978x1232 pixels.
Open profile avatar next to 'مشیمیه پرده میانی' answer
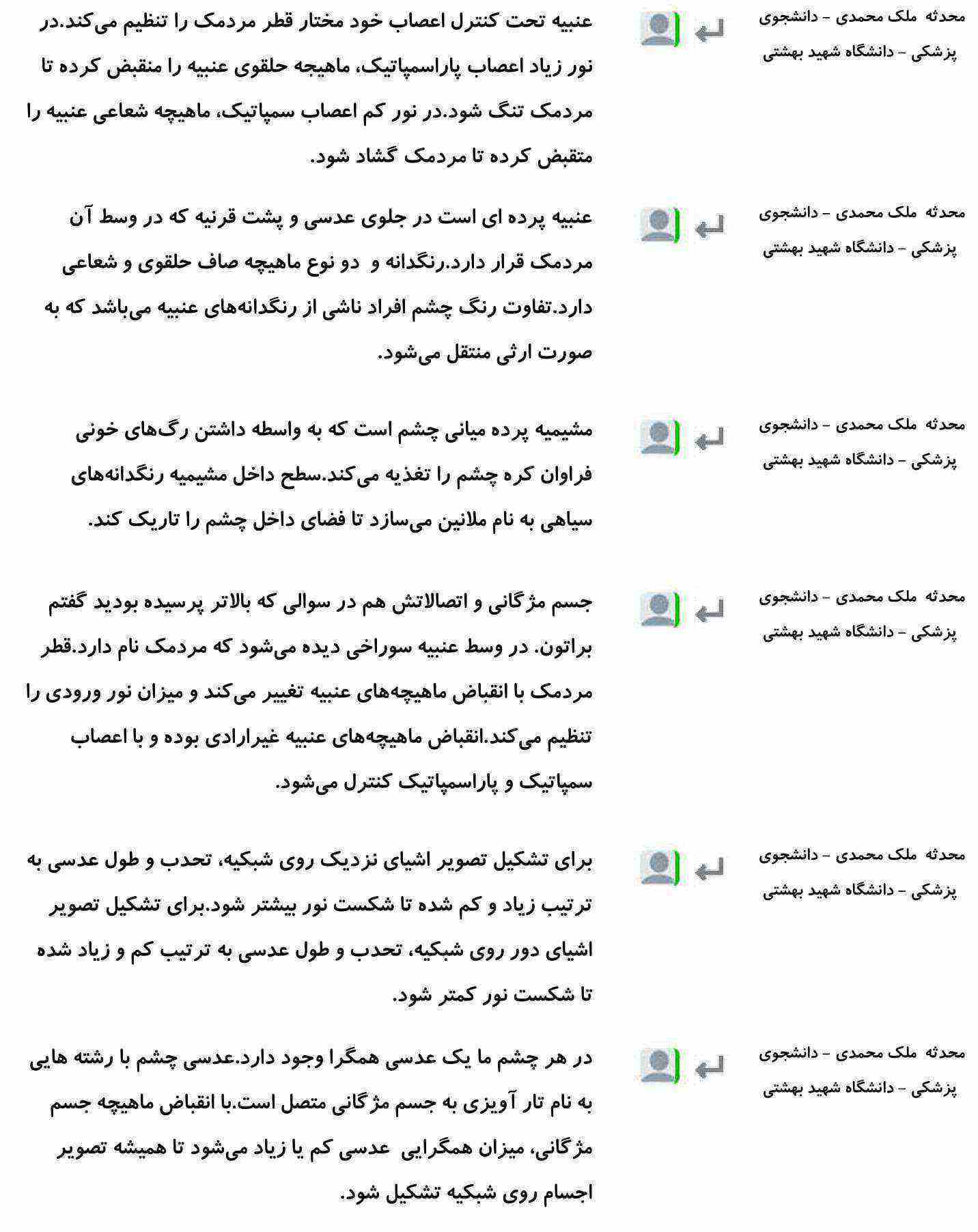click(658, 438)
